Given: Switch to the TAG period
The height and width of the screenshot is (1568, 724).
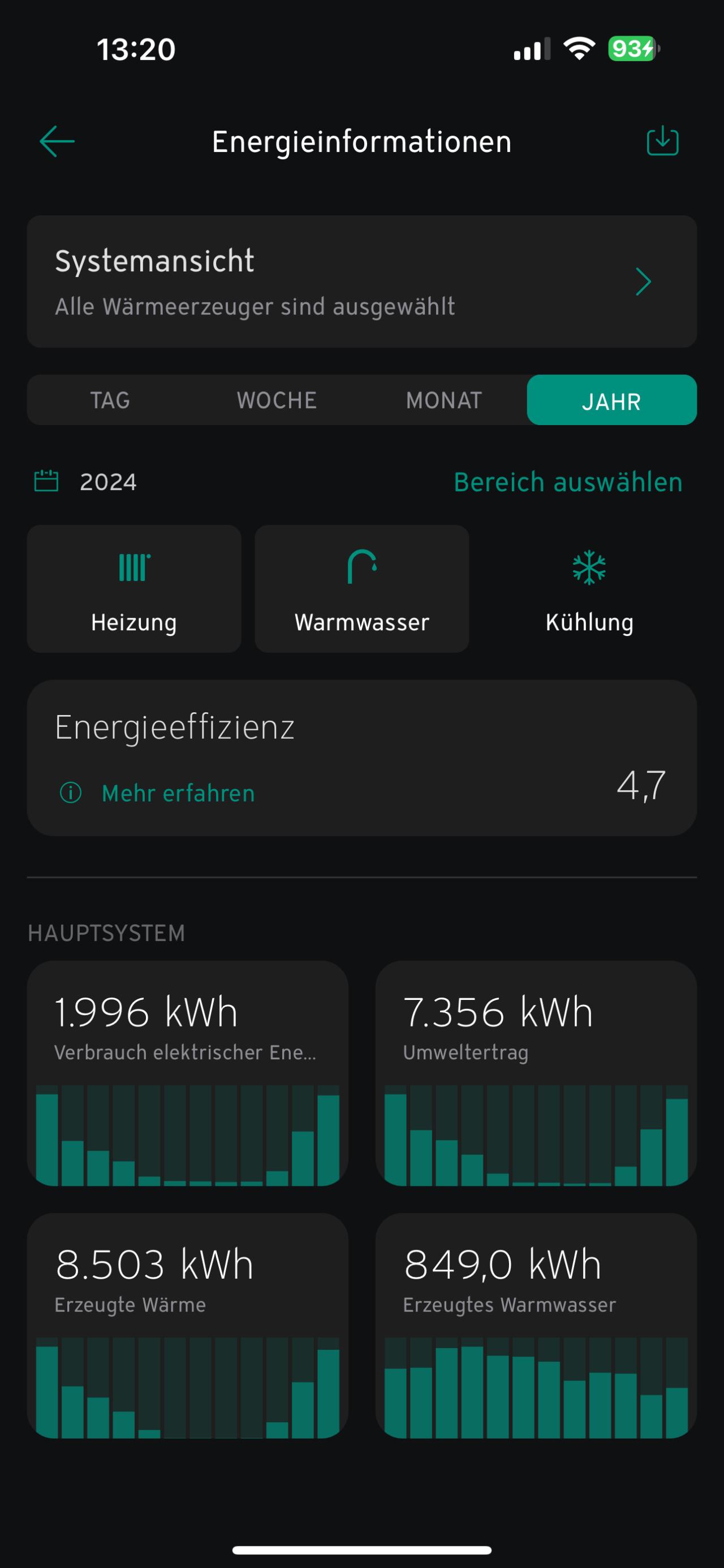Looking at the screenshot, I should tap(110, 400).
